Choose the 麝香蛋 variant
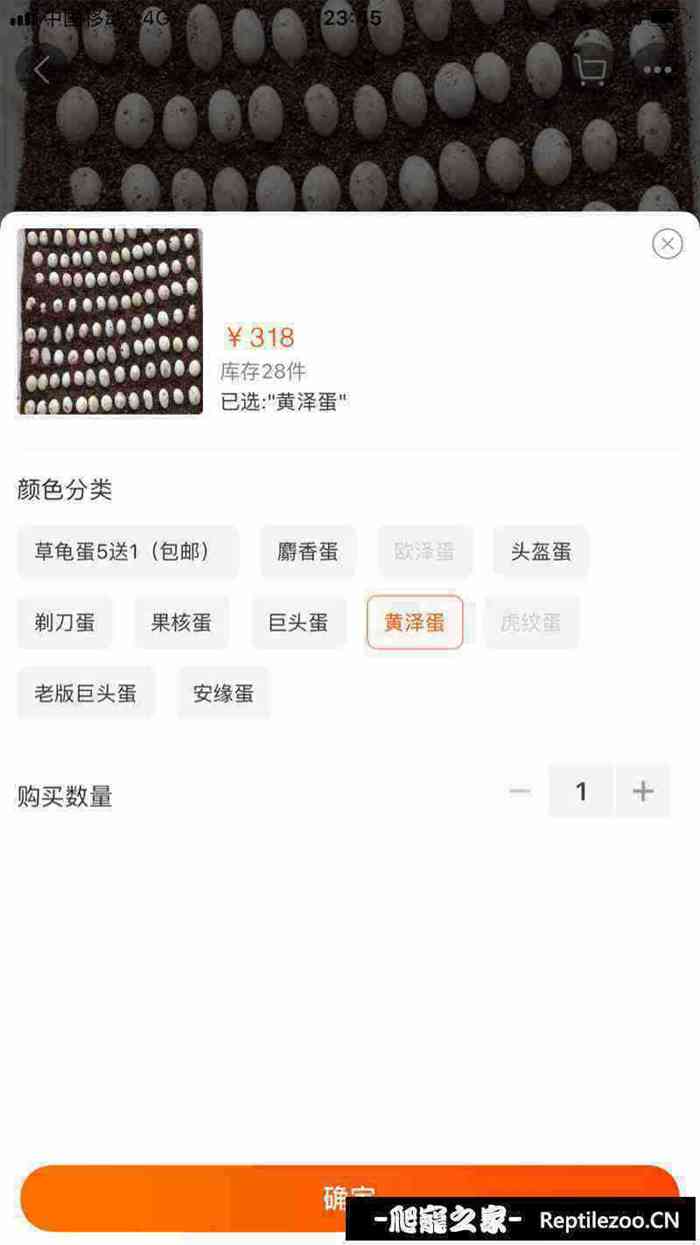This screenshot has height=1245, width=700. (308, 552)
